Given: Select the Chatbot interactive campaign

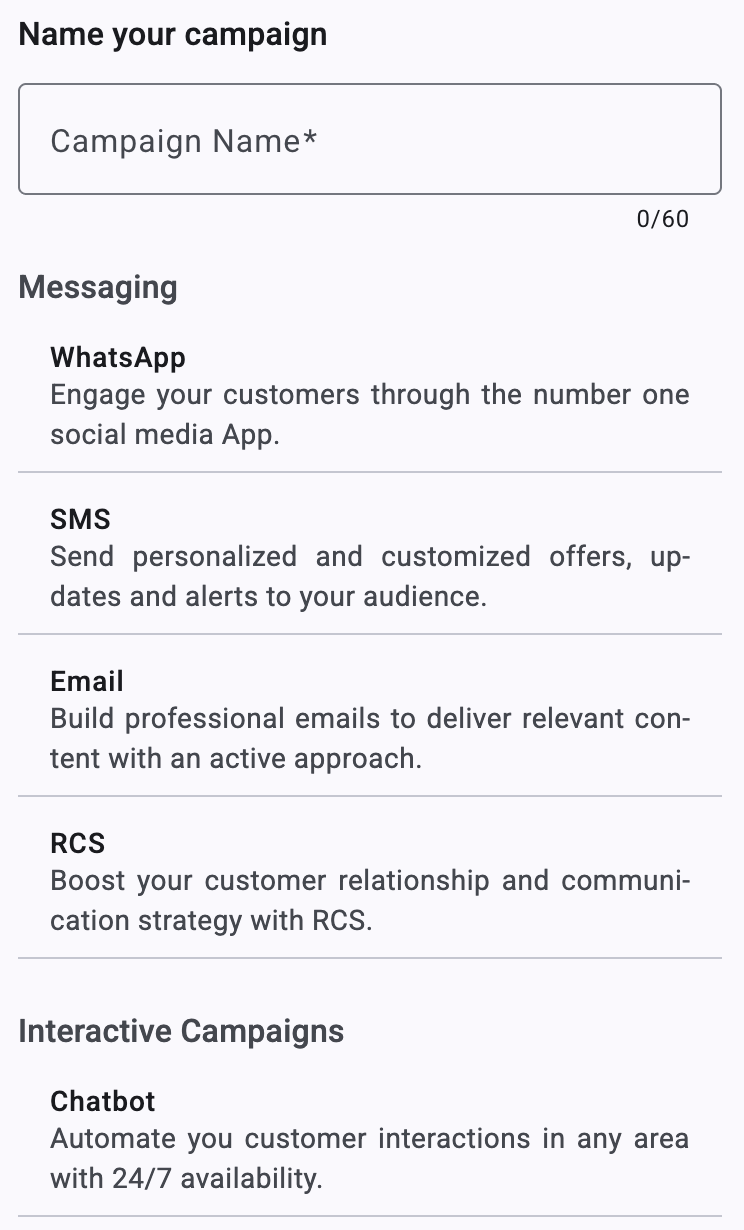Looking at the screenshot, I should click(370, 1140).
